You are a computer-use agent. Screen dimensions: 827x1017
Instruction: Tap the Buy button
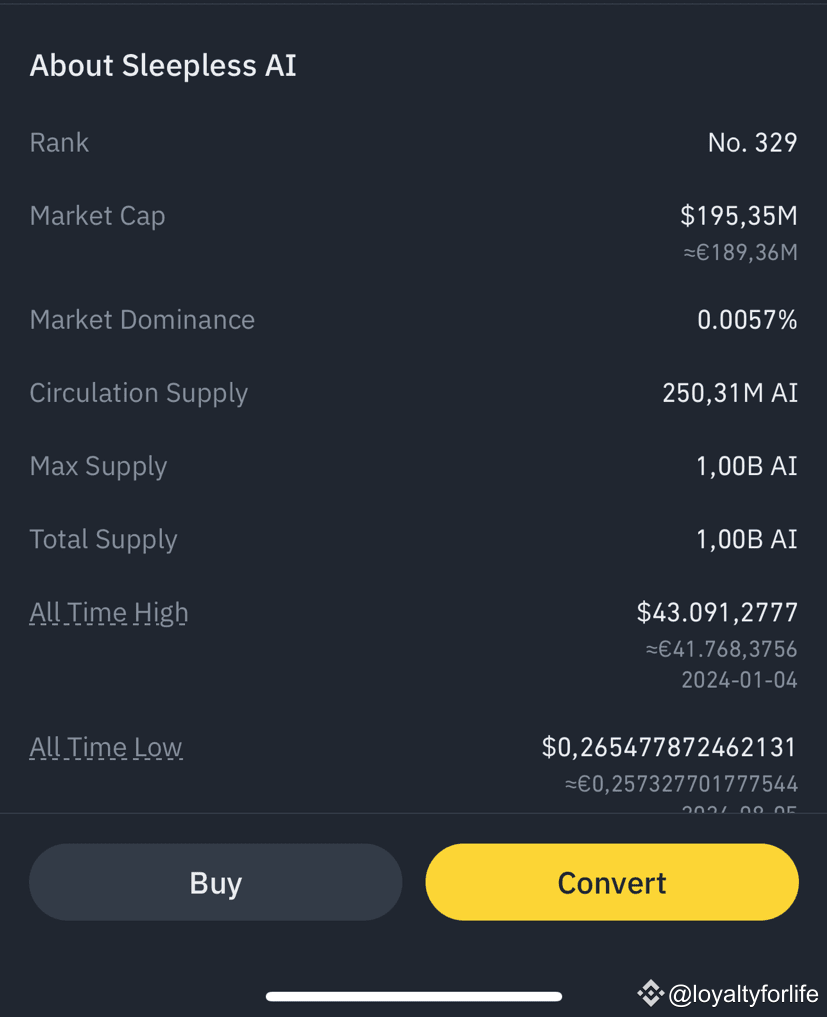(x=215, y=882)
